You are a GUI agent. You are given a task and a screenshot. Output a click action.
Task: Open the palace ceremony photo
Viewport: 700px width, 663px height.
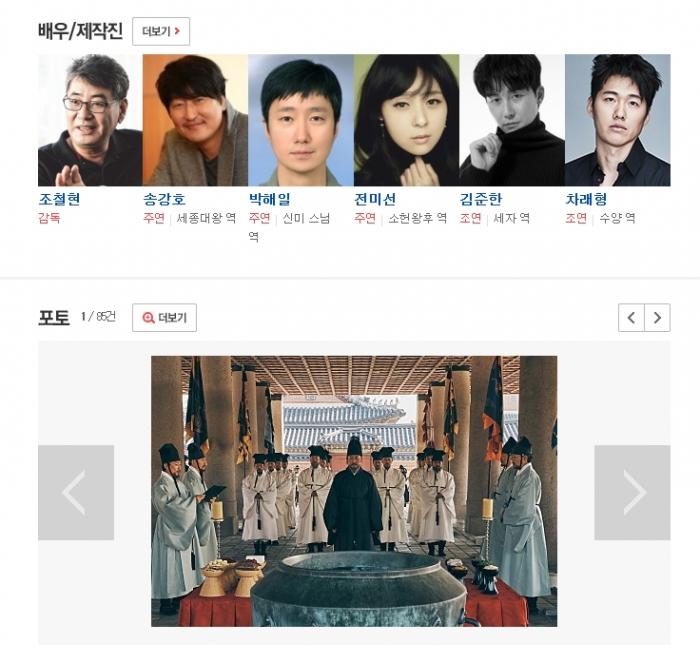point(354,490)
